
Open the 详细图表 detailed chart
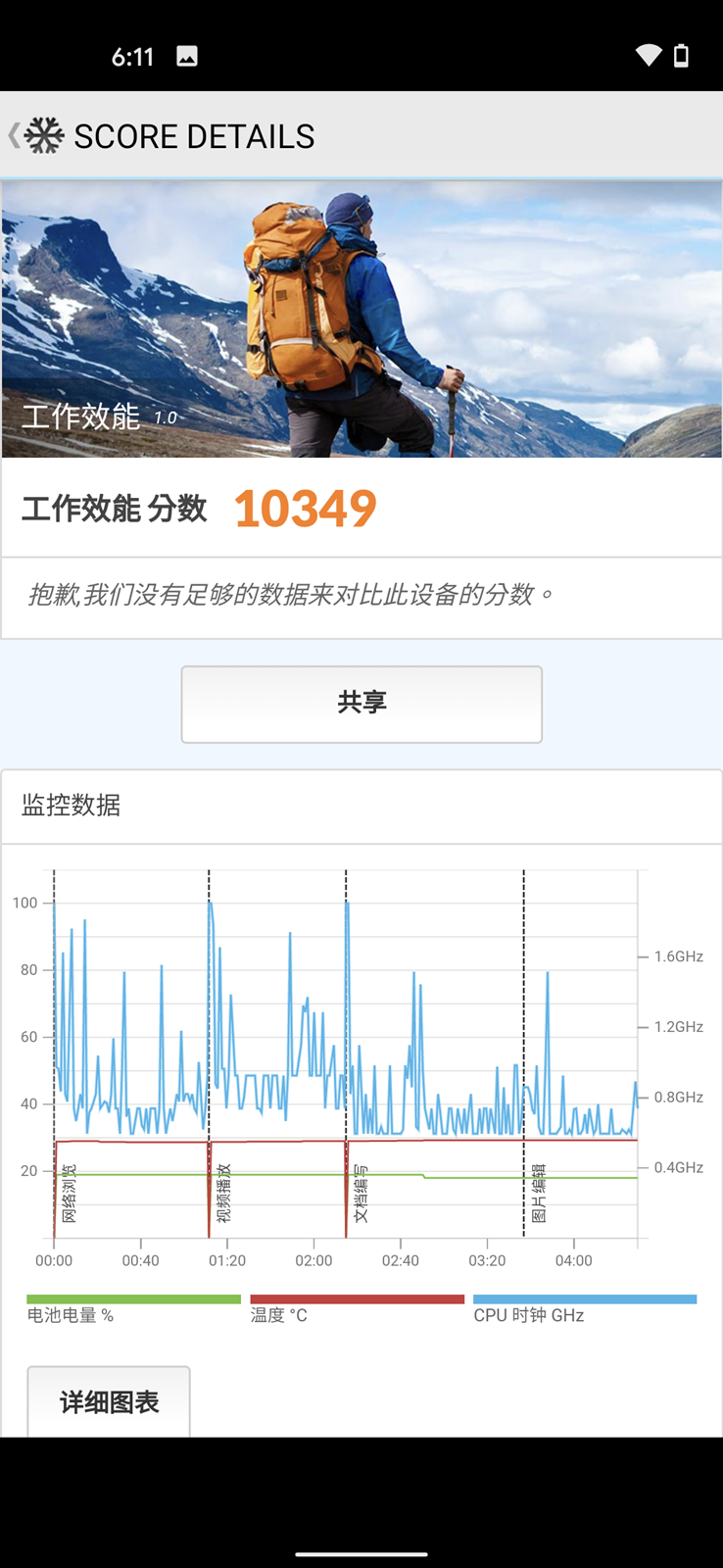pyautogui.click(x=109, y=1401)
